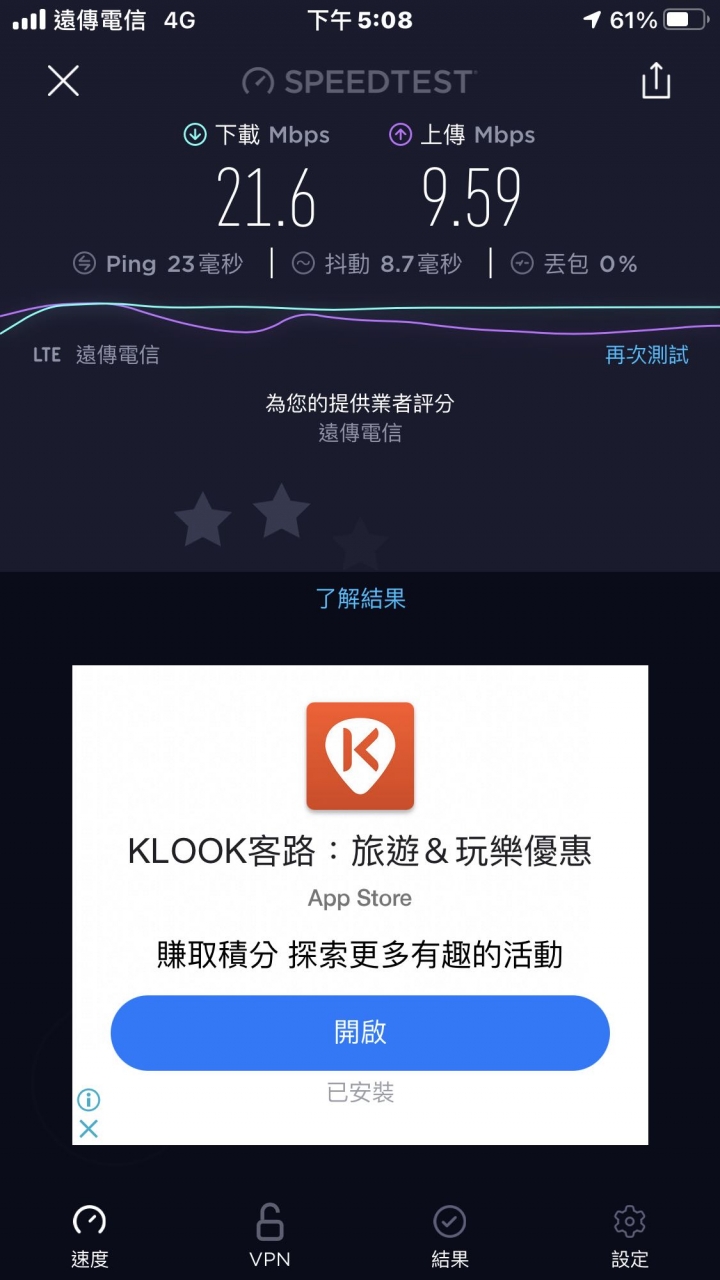The height and width of the screenshot is (1280, 720).
Task: Open the 設定 tab
Action: [630, 1236]
